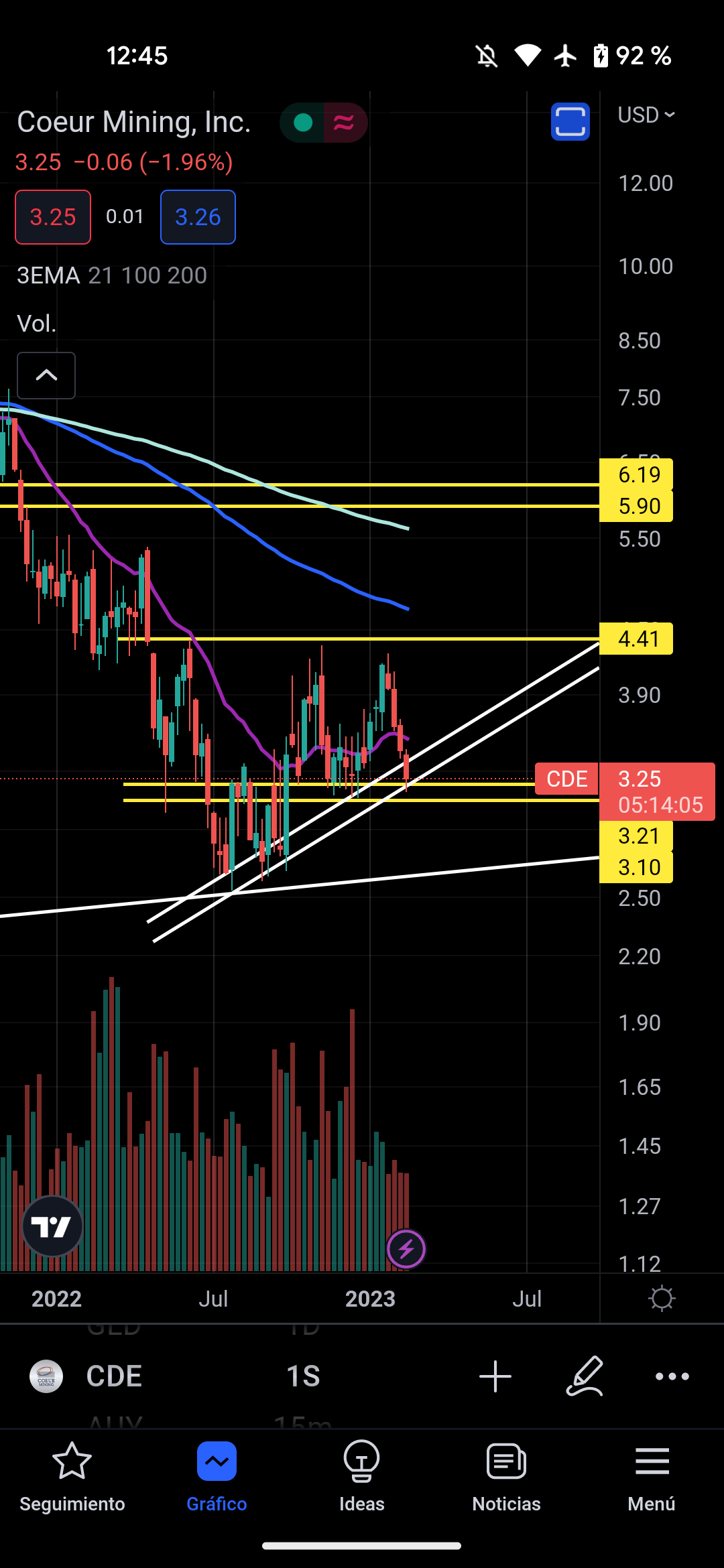Screen dimensions: 724x1568
Task: Open the USD currency dropdown
Action: coord(646,115)
